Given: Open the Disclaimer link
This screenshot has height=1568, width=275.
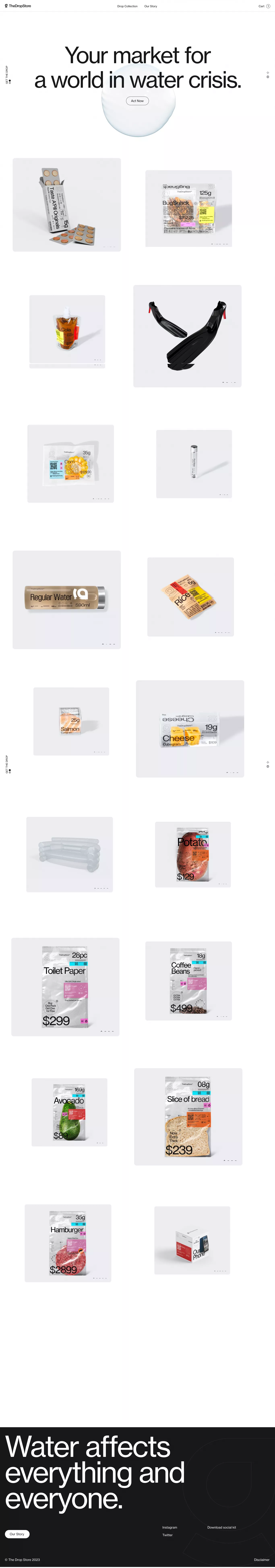Looking at the screenshot, I should click(261, 1560).
